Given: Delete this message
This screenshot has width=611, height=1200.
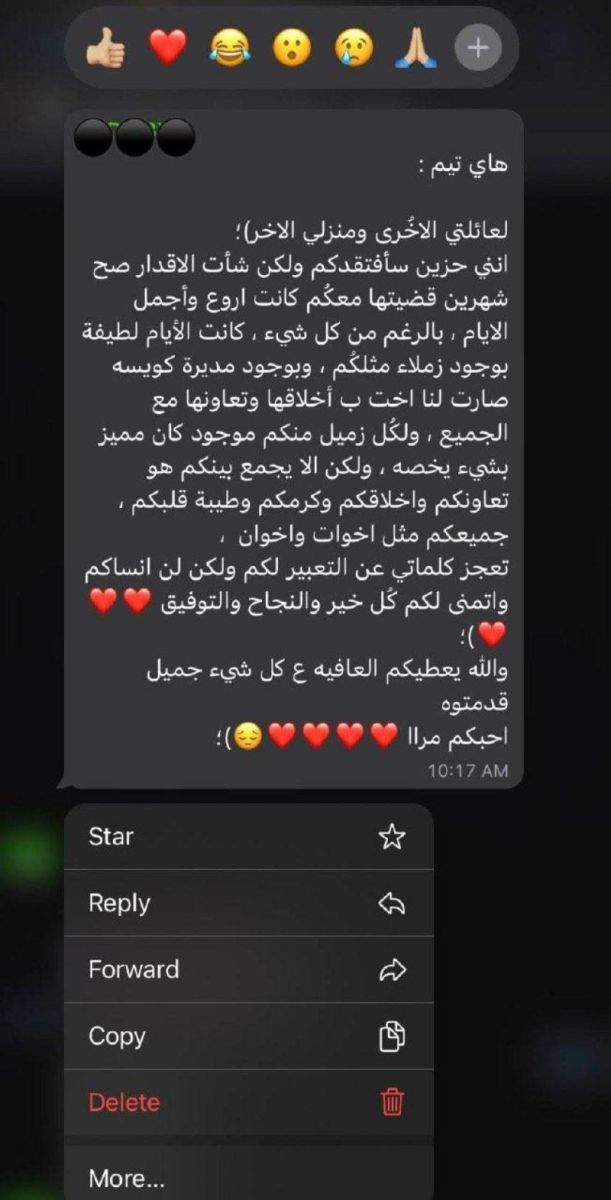Looking at the screenshot, I should coord(248,1102).
